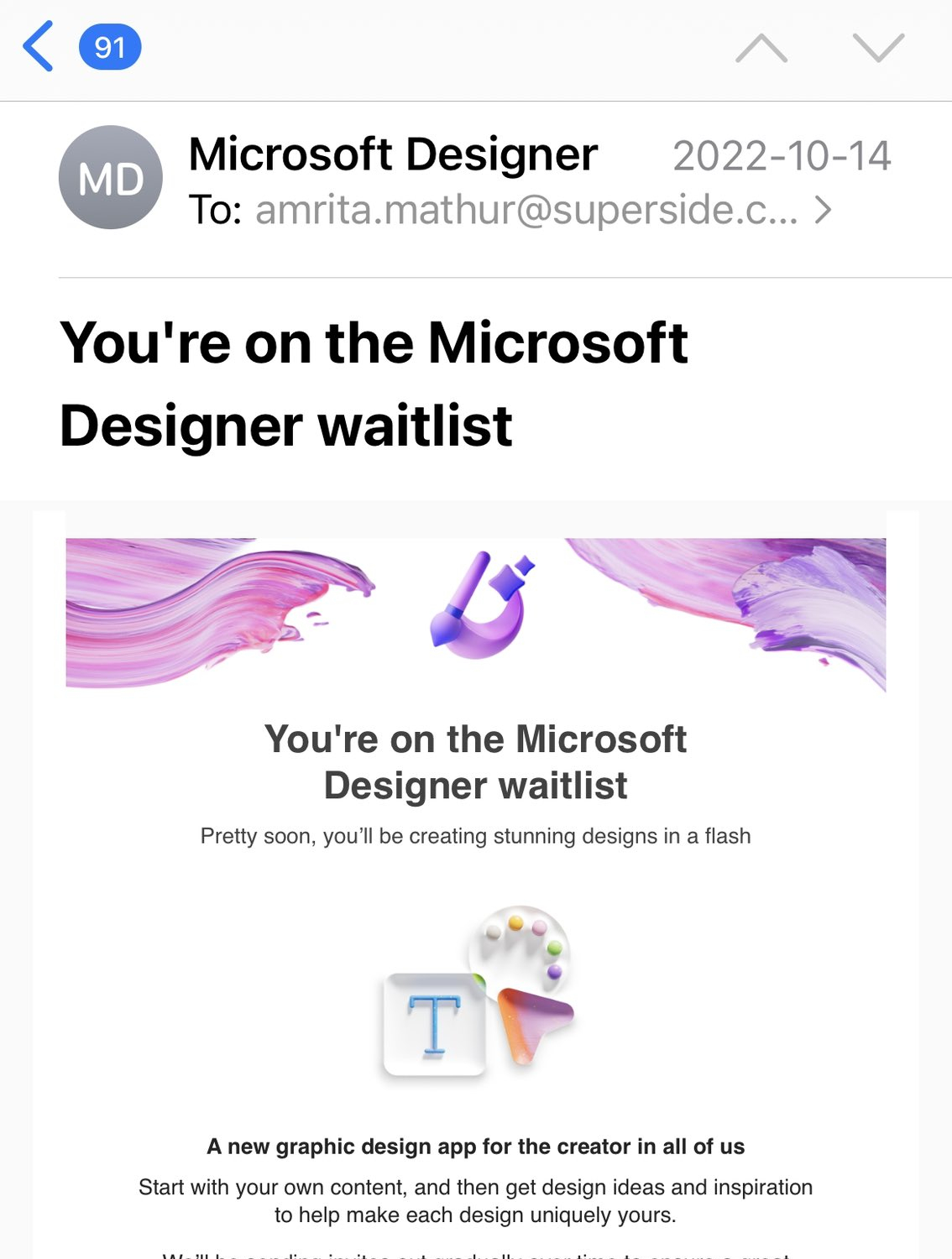Select the Microsoft Designer sender name
This screenshot has width=952, height=1259.
[392, 154]
